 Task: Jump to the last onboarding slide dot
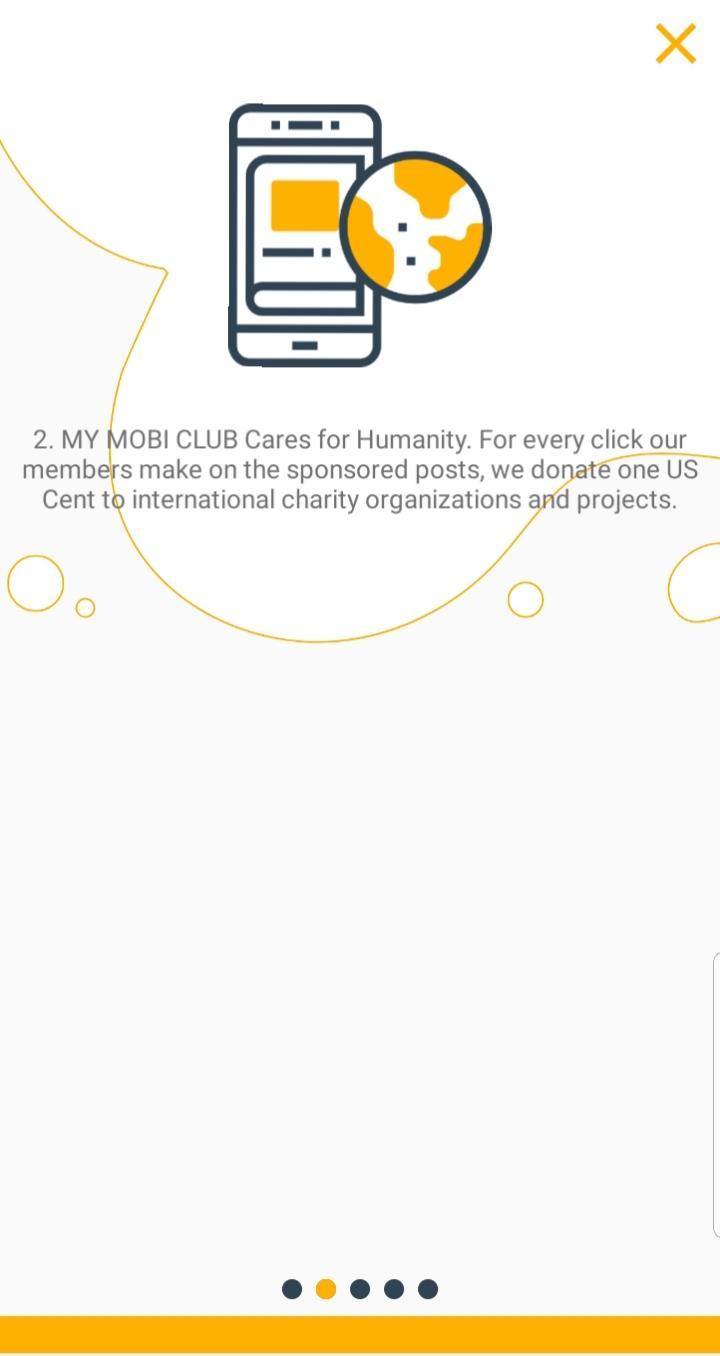427,1289
